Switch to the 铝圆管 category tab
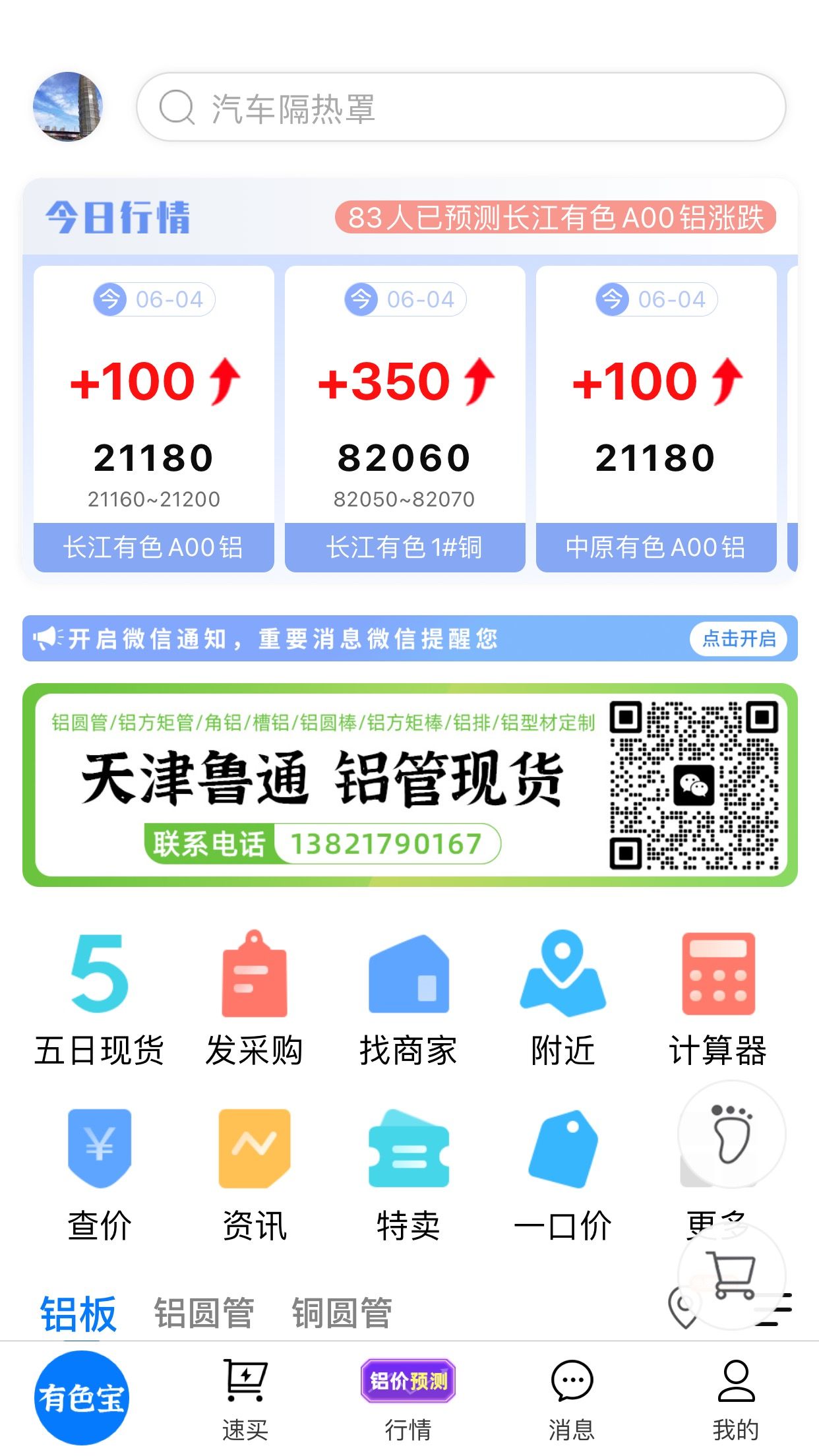819x1456 pixels. coord(204,1313)
